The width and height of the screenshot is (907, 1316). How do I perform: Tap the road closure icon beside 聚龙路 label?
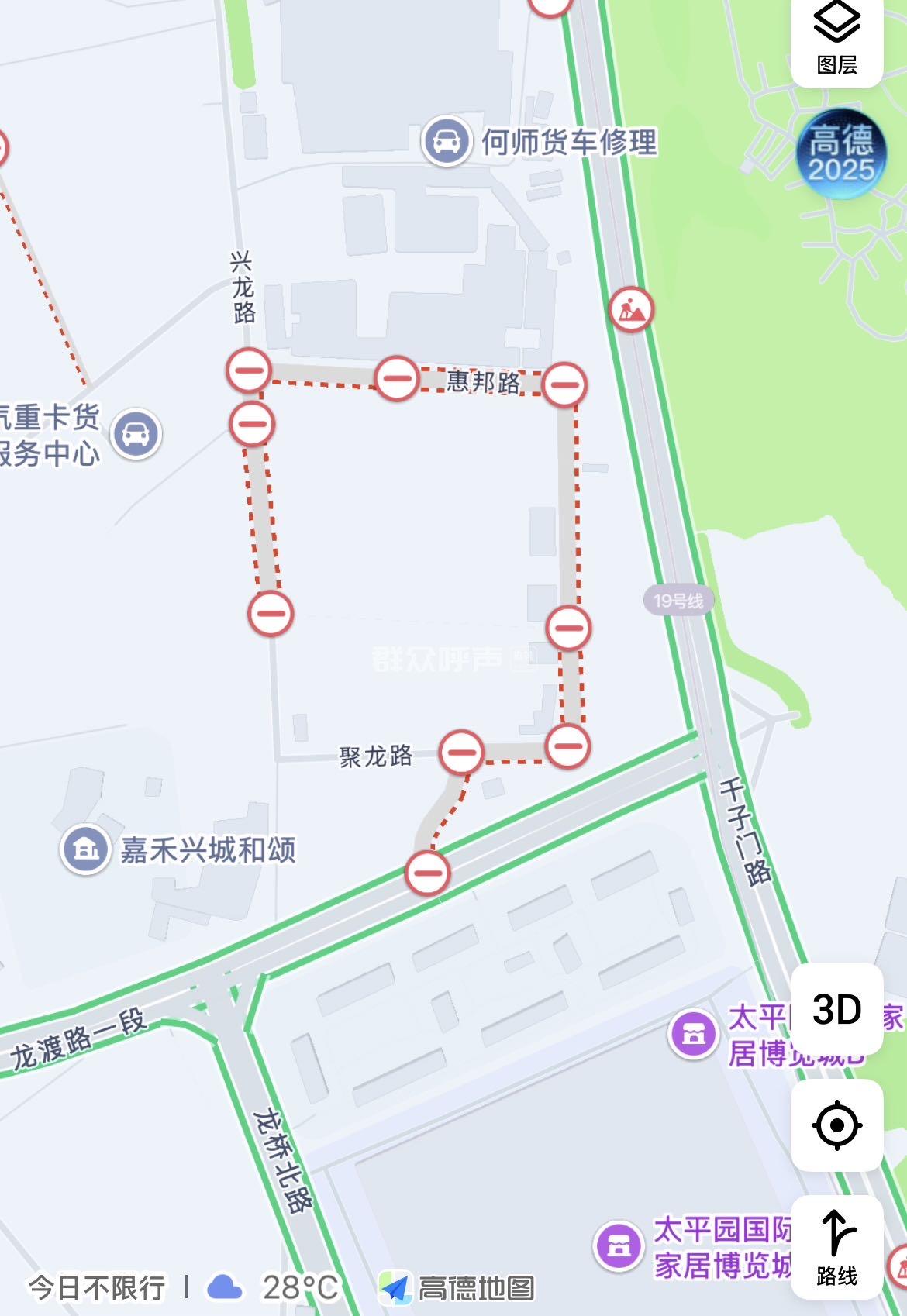(461, 752)
